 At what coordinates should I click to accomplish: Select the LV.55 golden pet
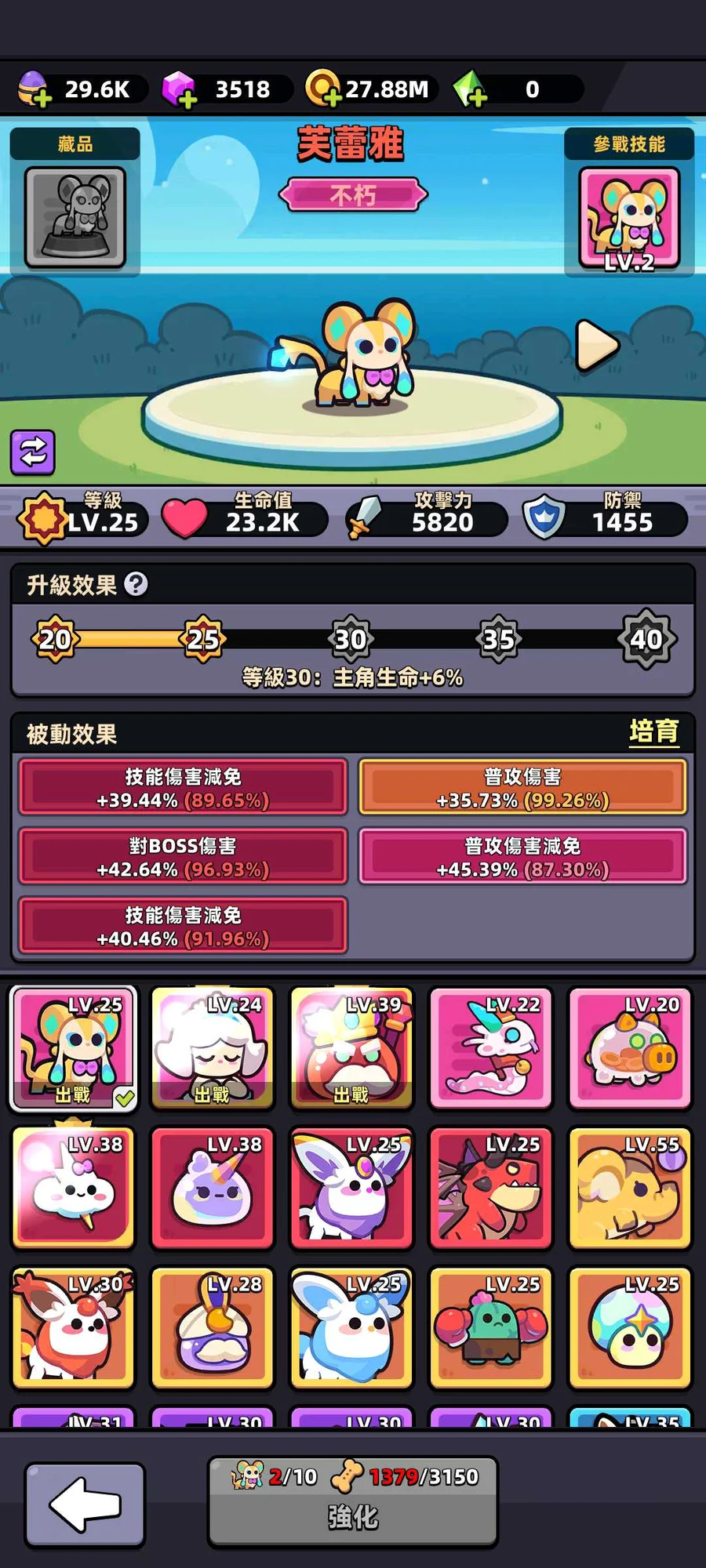[x=630, y=1187]
